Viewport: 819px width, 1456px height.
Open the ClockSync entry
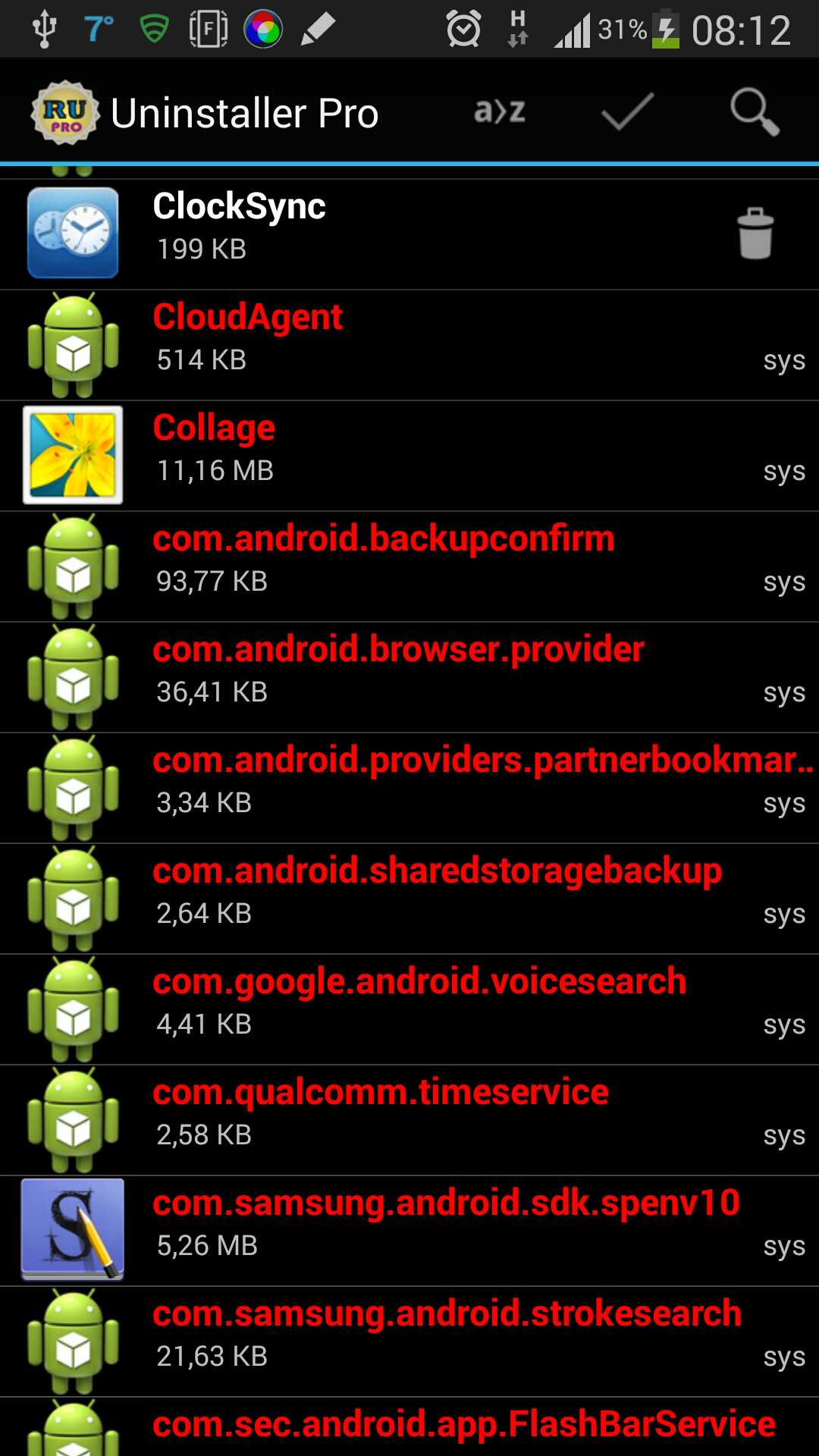click(x=409, y=234)
